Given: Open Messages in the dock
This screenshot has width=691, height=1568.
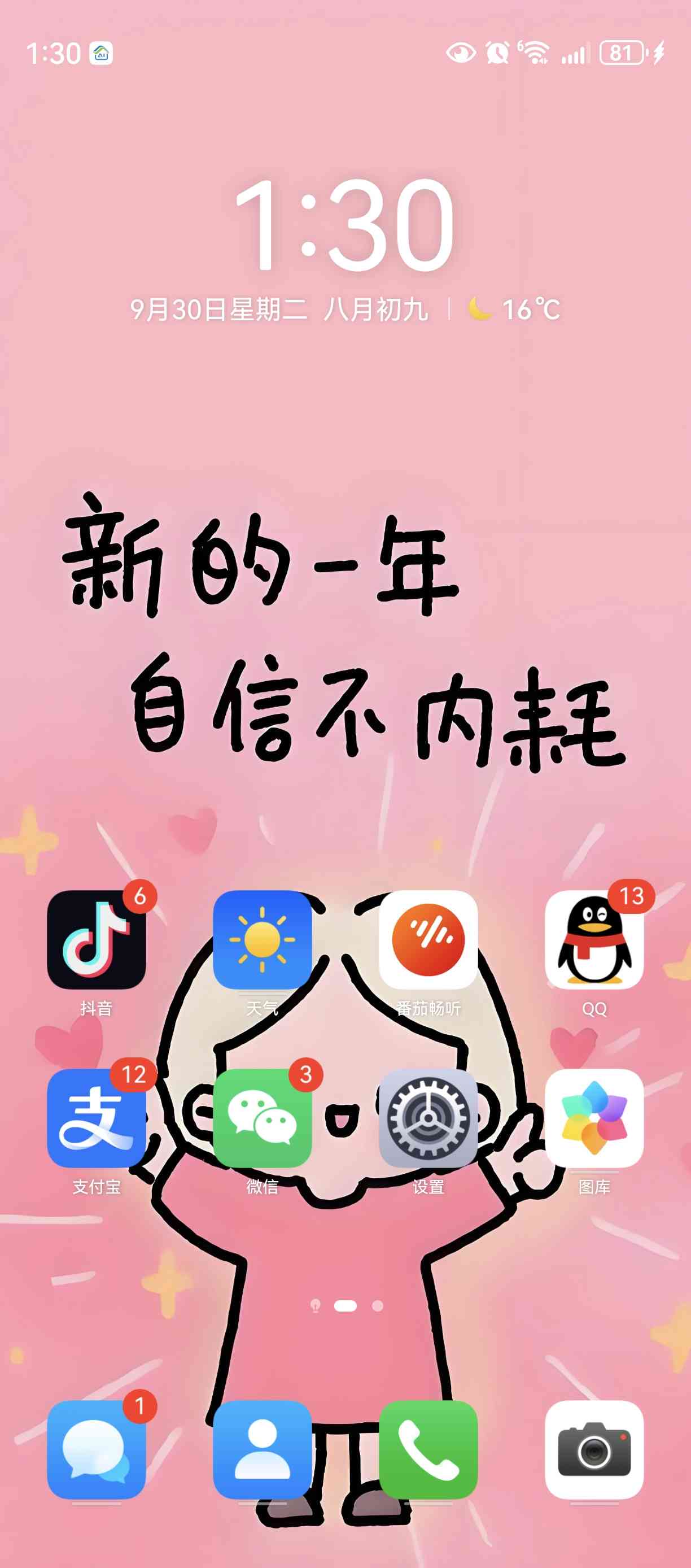Looking at the screenshot, I should 96,1449.
